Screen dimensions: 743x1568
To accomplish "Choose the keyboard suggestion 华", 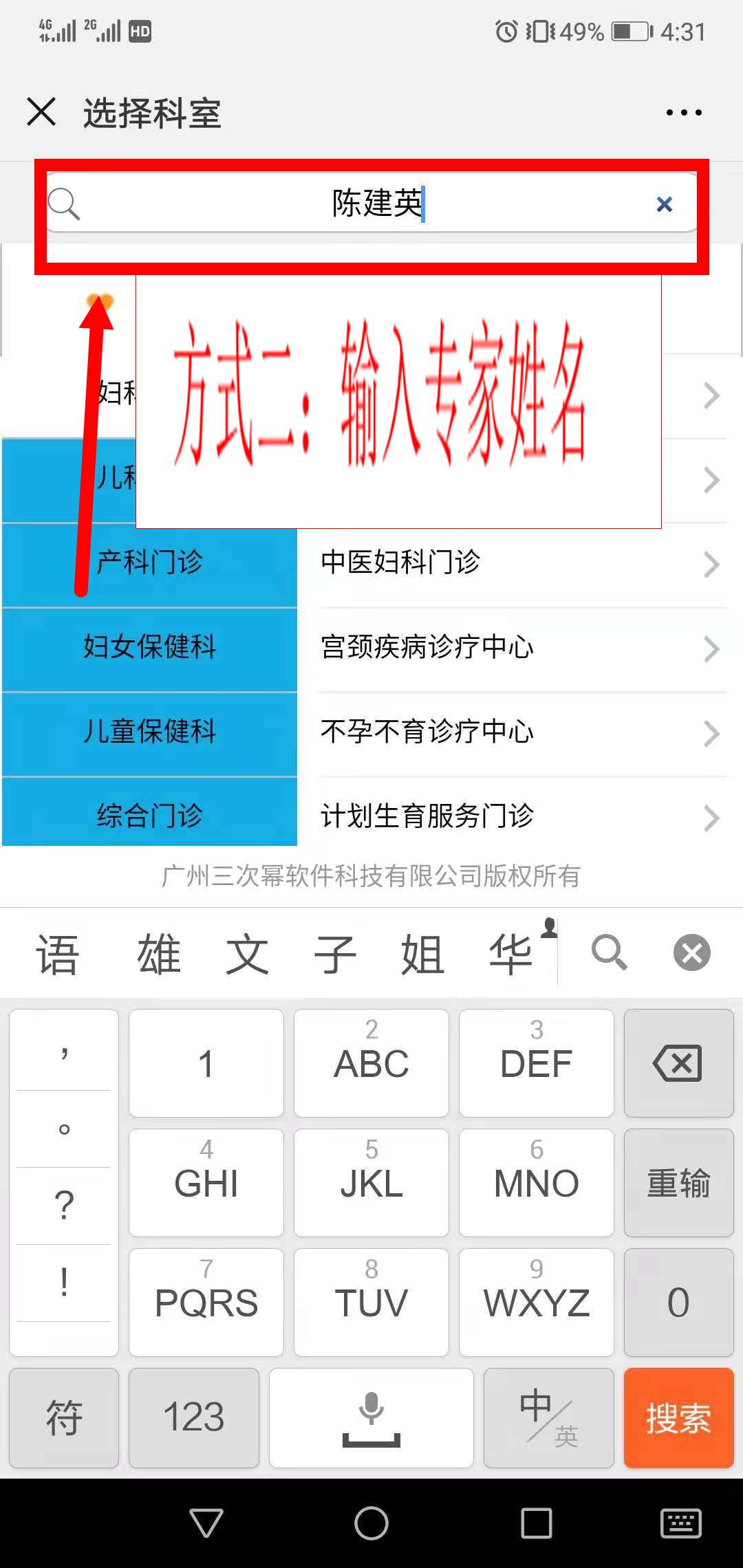I will tap(510, 955).
